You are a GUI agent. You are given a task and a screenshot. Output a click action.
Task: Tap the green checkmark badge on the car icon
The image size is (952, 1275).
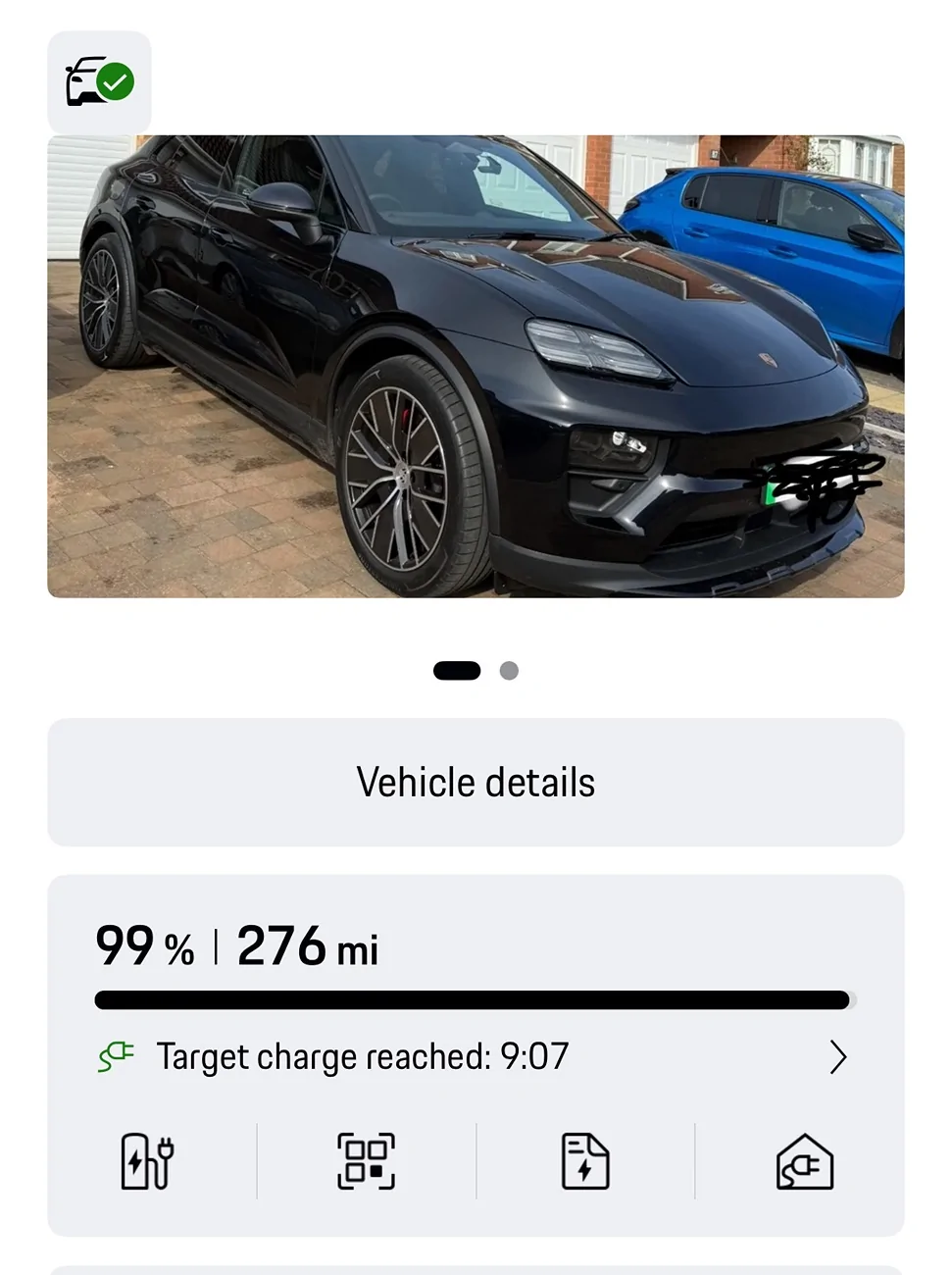pos(115,83)
